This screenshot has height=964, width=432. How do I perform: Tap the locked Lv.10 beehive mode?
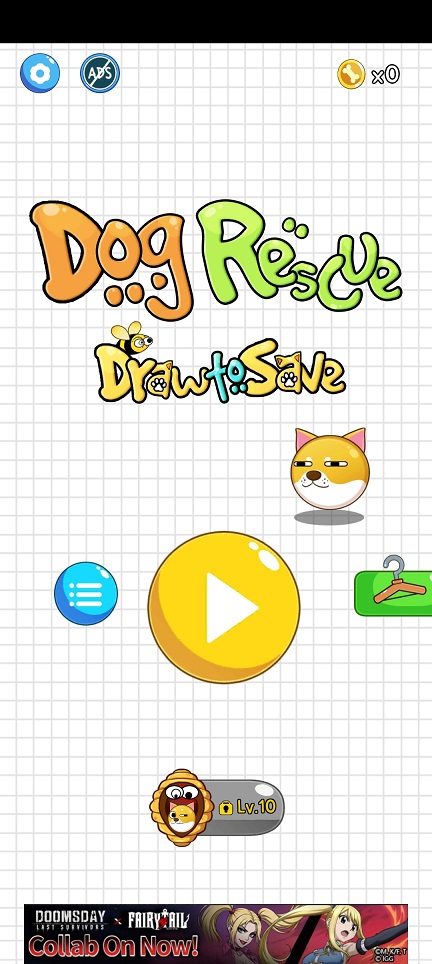pyautogui.click(x=218, y=807)
